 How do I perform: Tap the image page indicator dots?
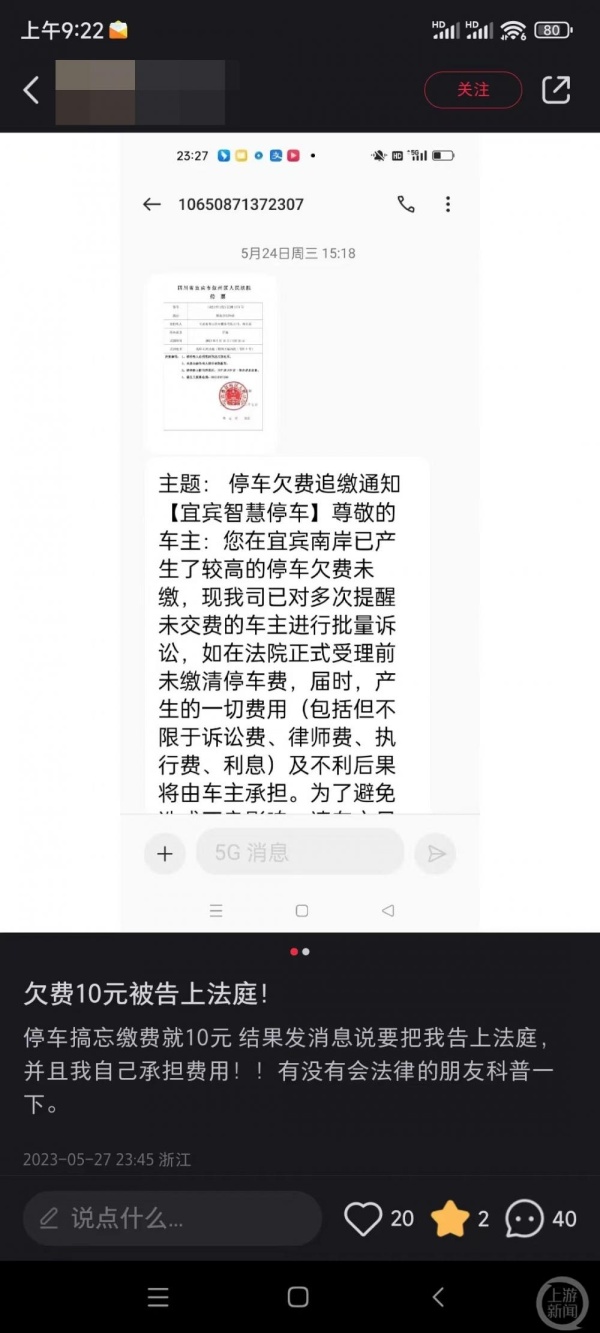coord(300,951)
